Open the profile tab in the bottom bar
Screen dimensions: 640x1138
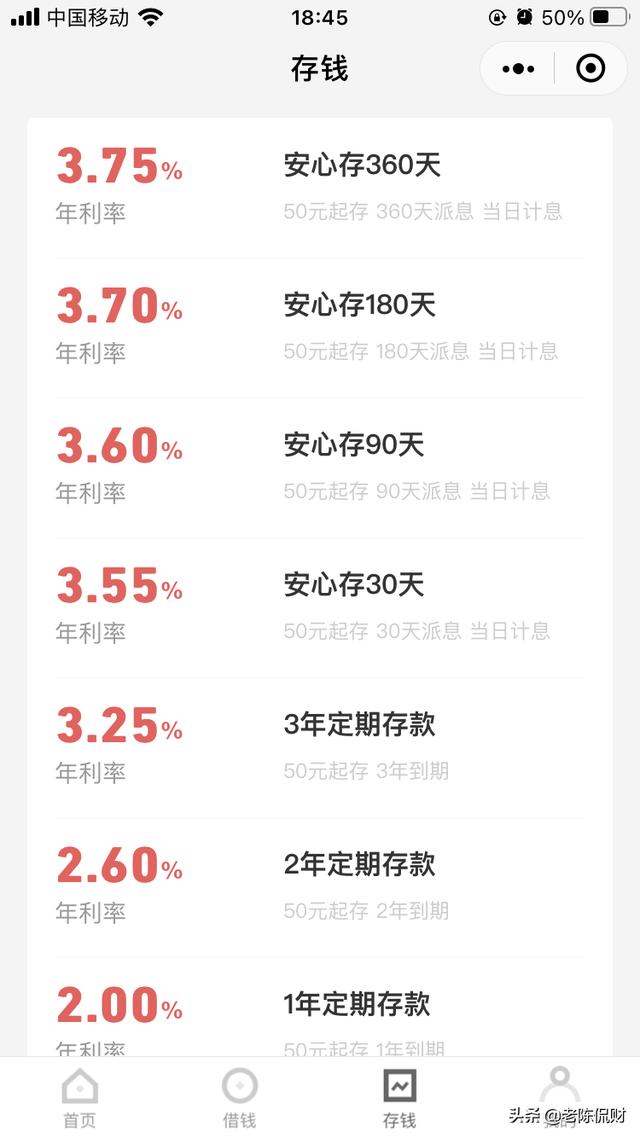pos(560,1090)
